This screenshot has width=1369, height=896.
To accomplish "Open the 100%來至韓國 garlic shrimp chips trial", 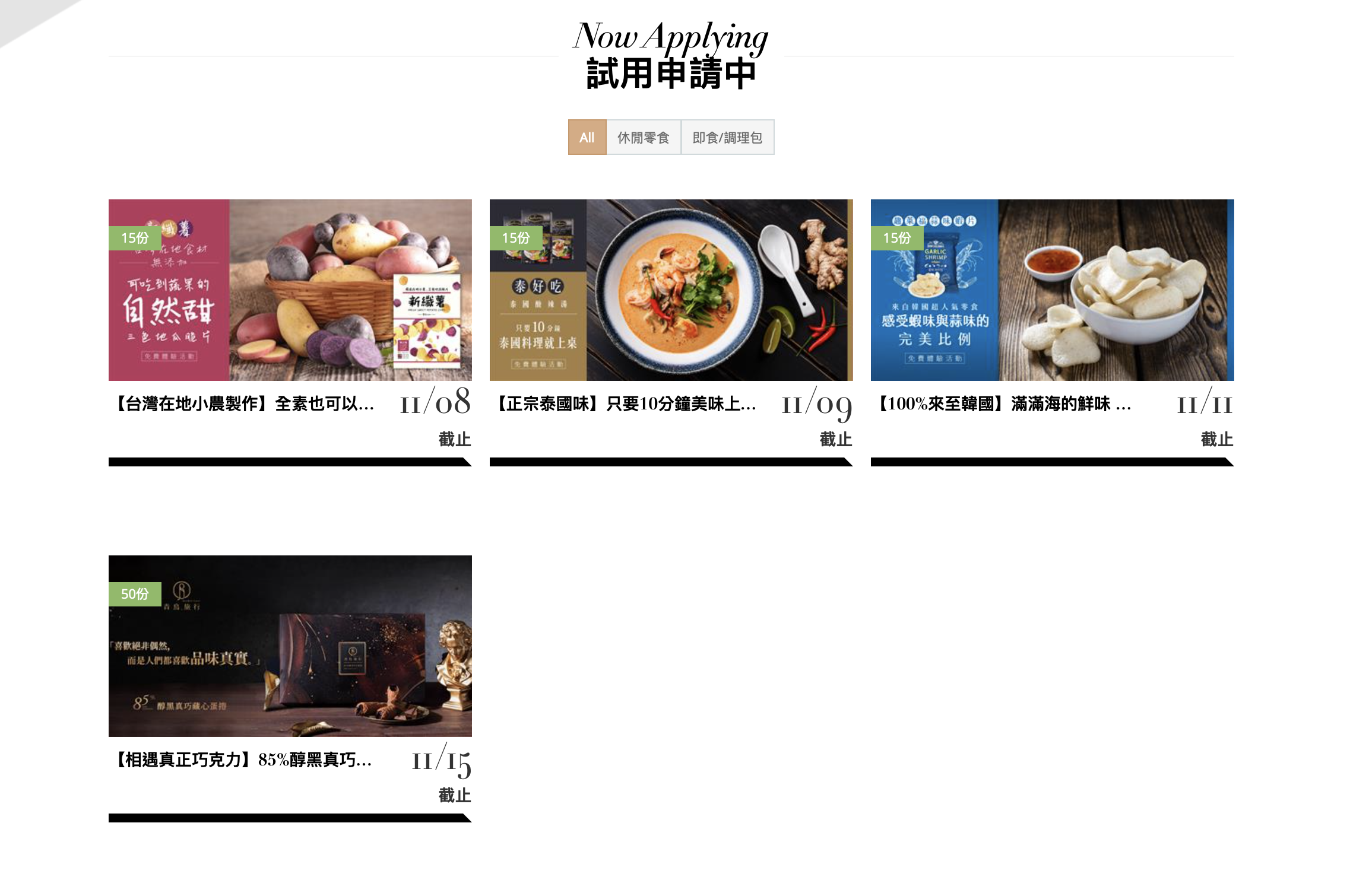I will coord(1052,290).
